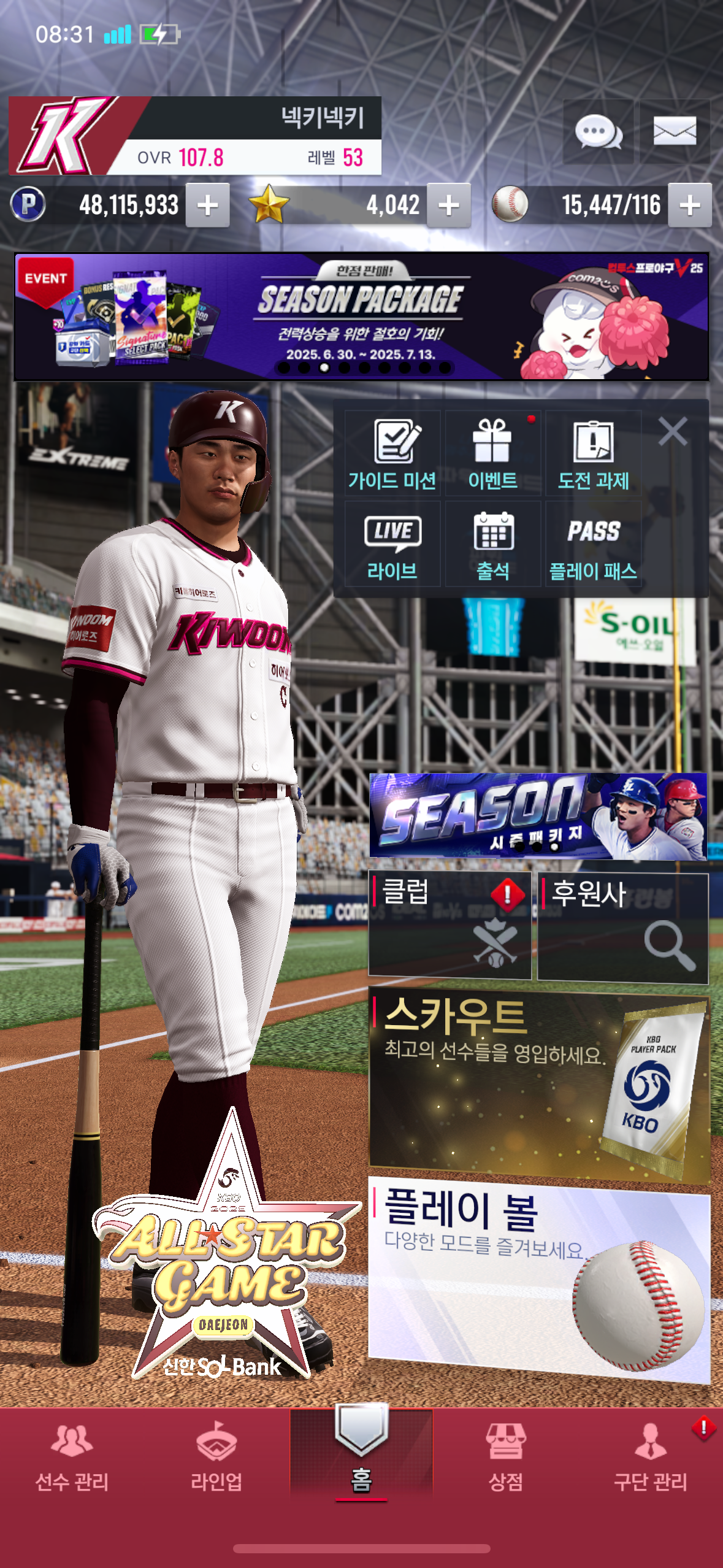
Task: Open the 플레이 패스 pass
Action: pyautogui.click(x=593, y=545)
